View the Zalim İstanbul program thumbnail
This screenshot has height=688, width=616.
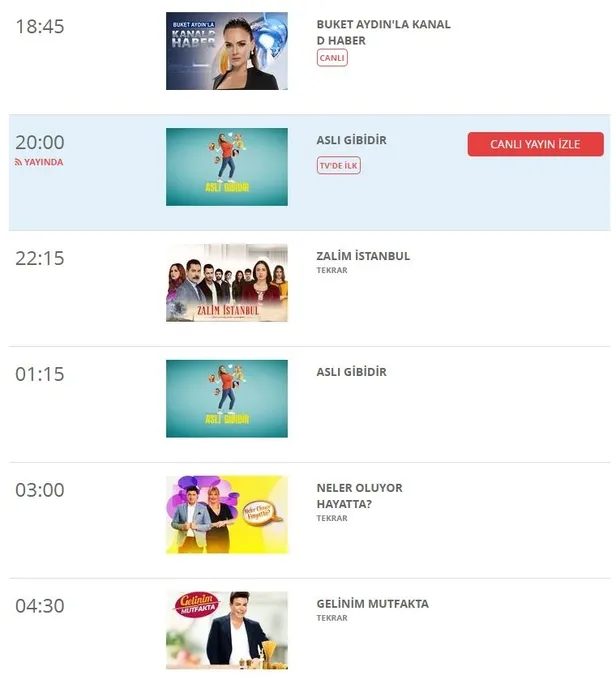point(227,283)
